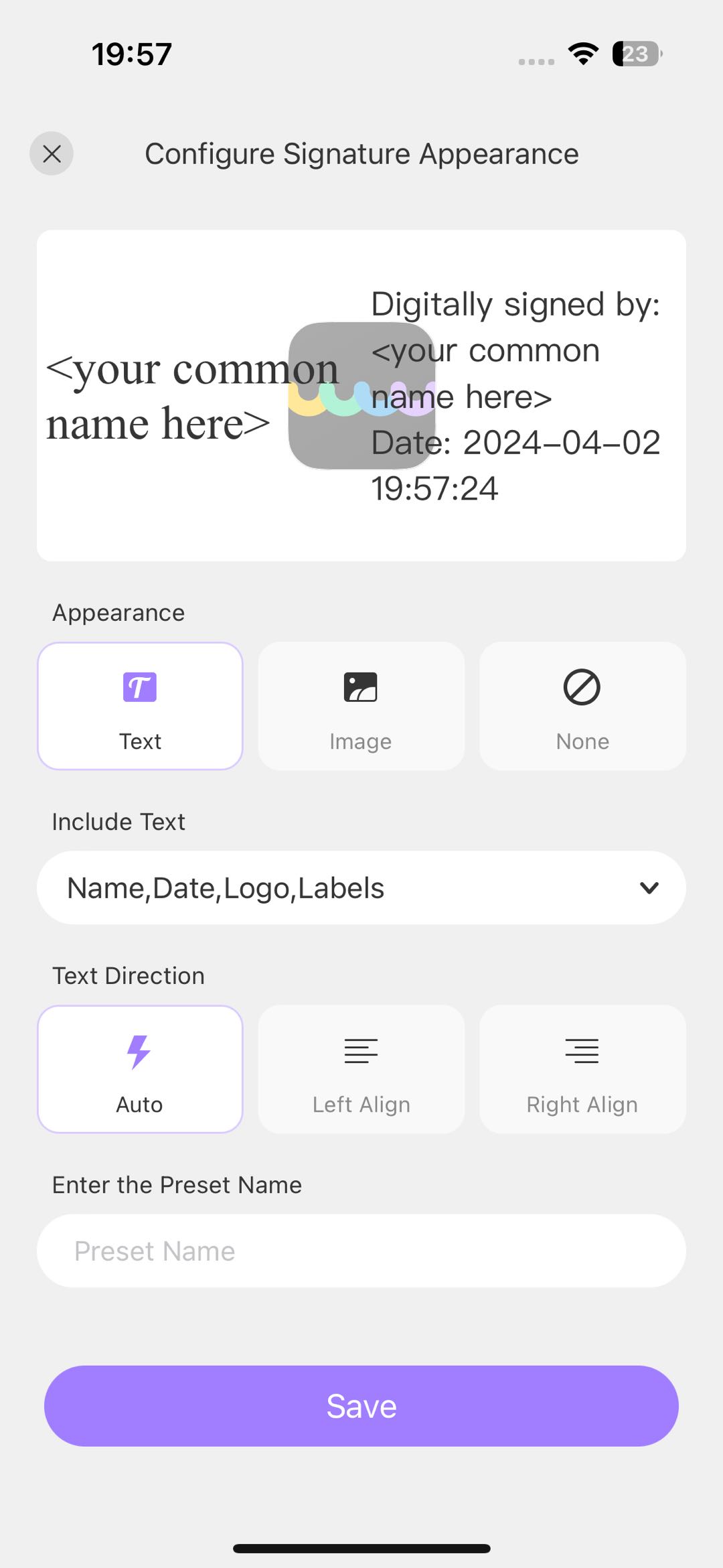
Task: Tap the Preset Name field
Action: click(x=361, y=1251)
